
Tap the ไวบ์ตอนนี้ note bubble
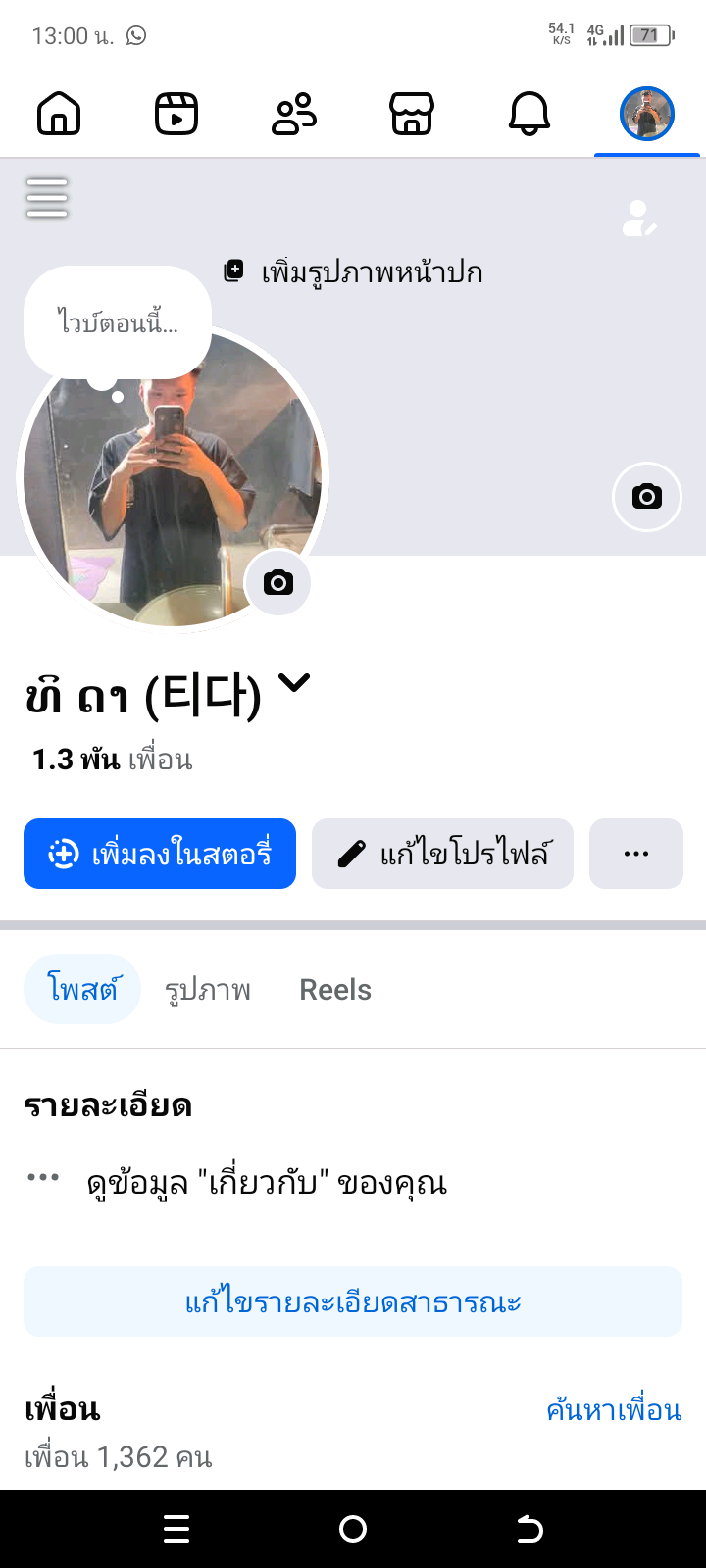pyautogui.click(x=118, y=321)
